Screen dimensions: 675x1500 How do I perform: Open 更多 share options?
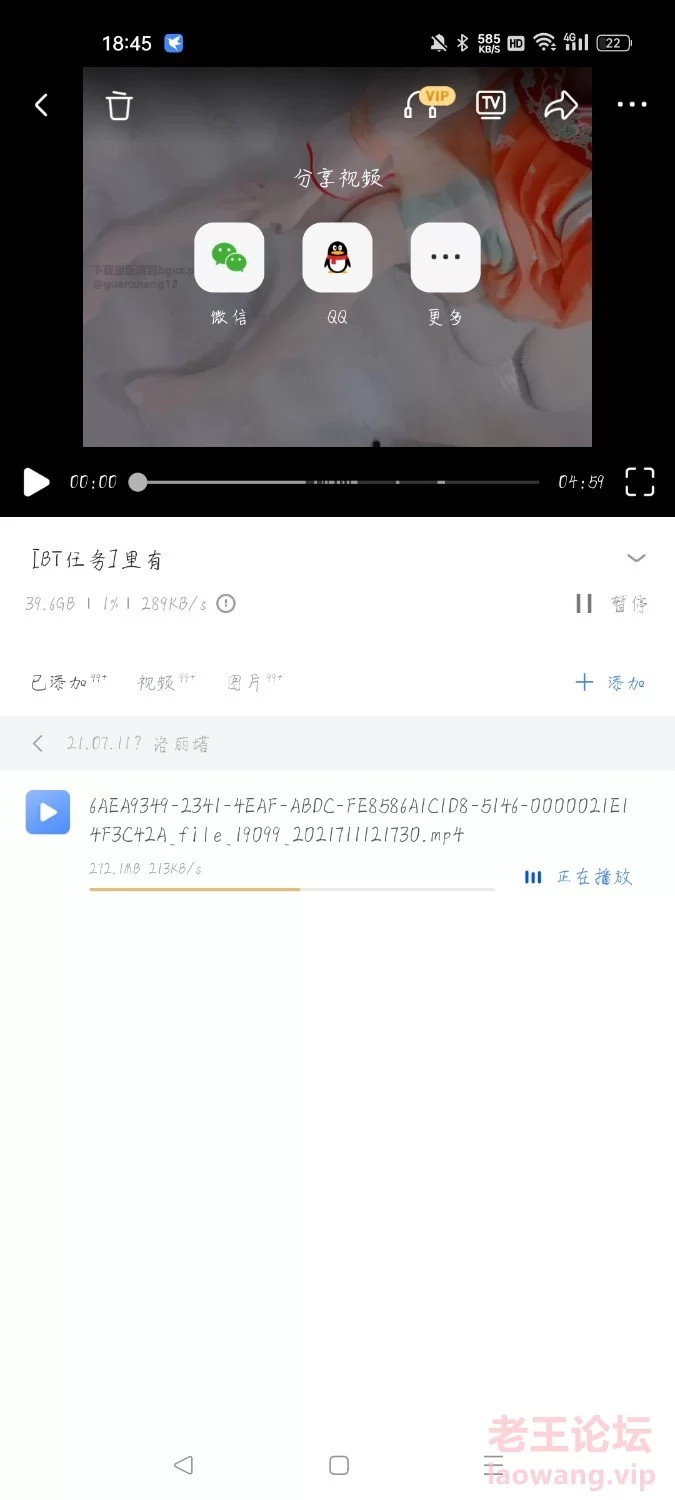tap(445, 258)
